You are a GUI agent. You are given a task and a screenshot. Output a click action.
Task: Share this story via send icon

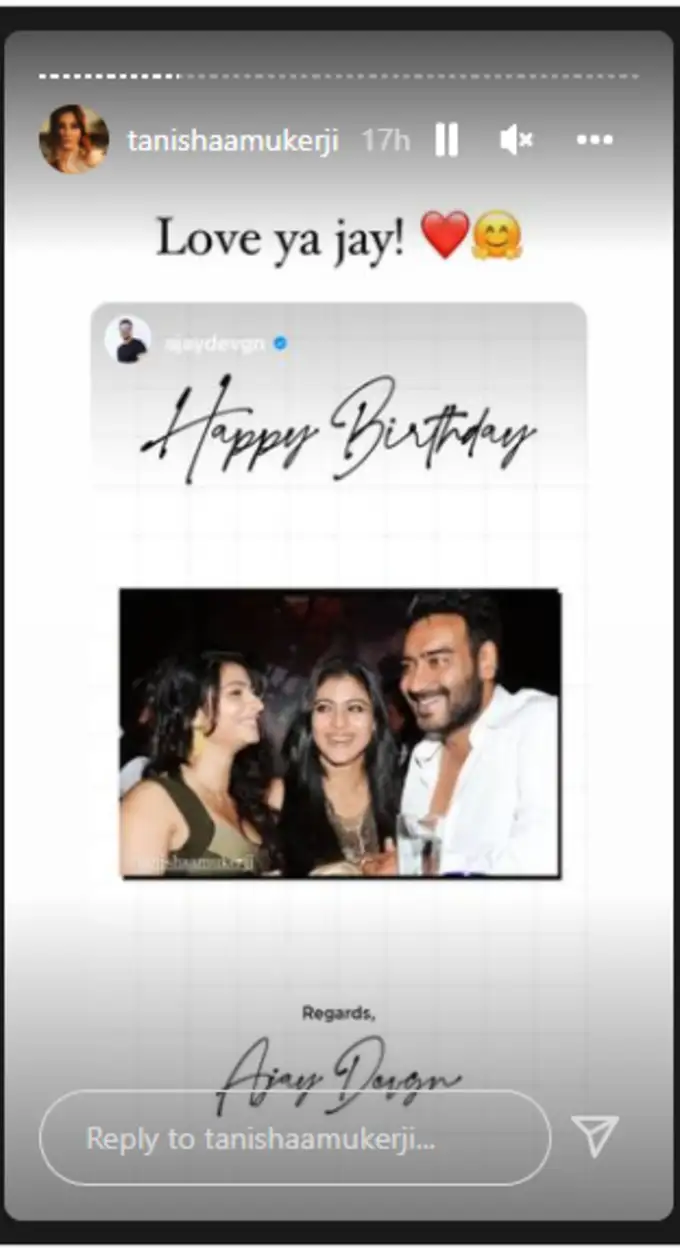tap(595, 1137)
